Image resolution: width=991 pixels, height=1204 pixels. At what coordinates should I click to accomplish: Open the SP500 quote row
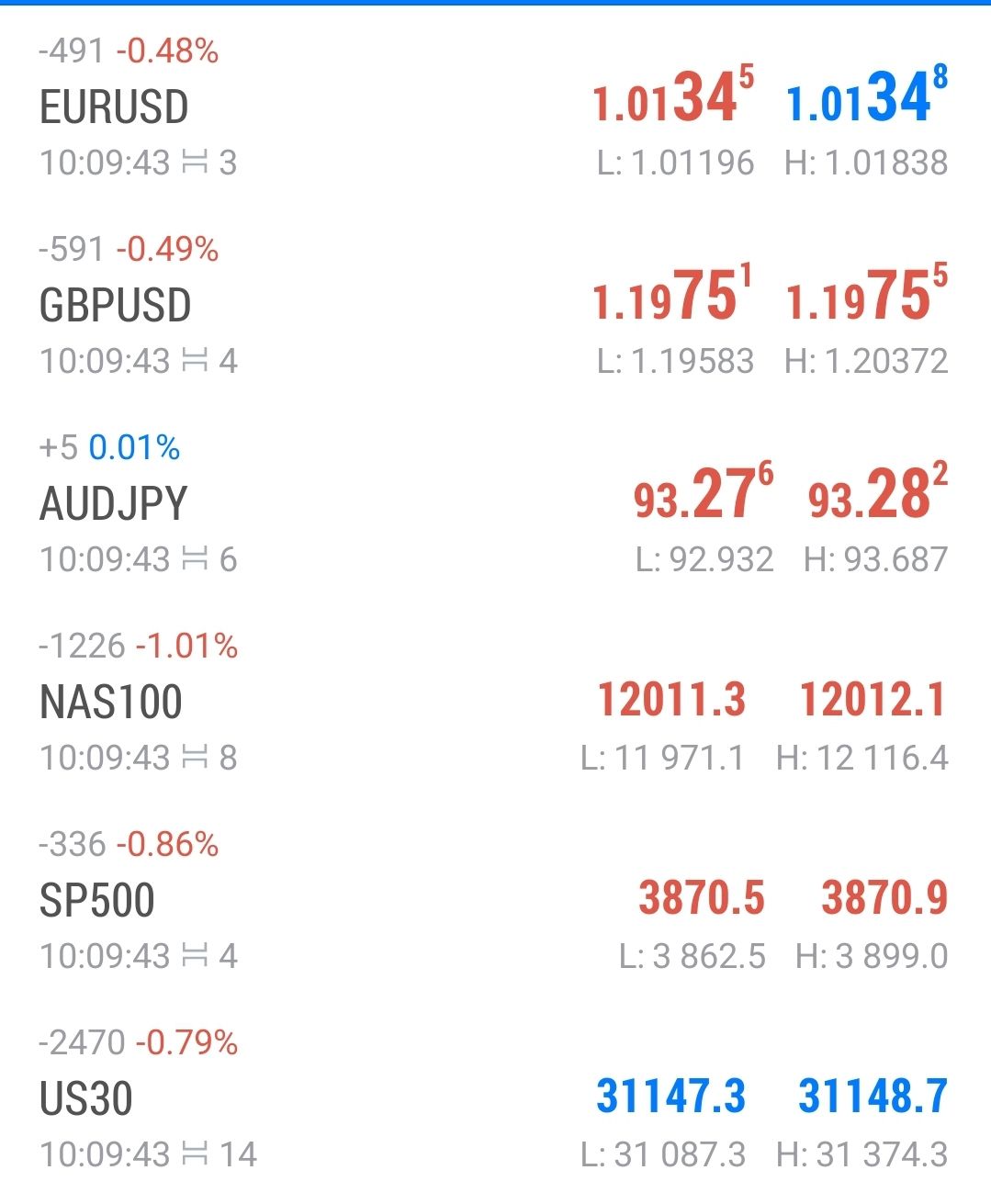(x=496, y=898)
